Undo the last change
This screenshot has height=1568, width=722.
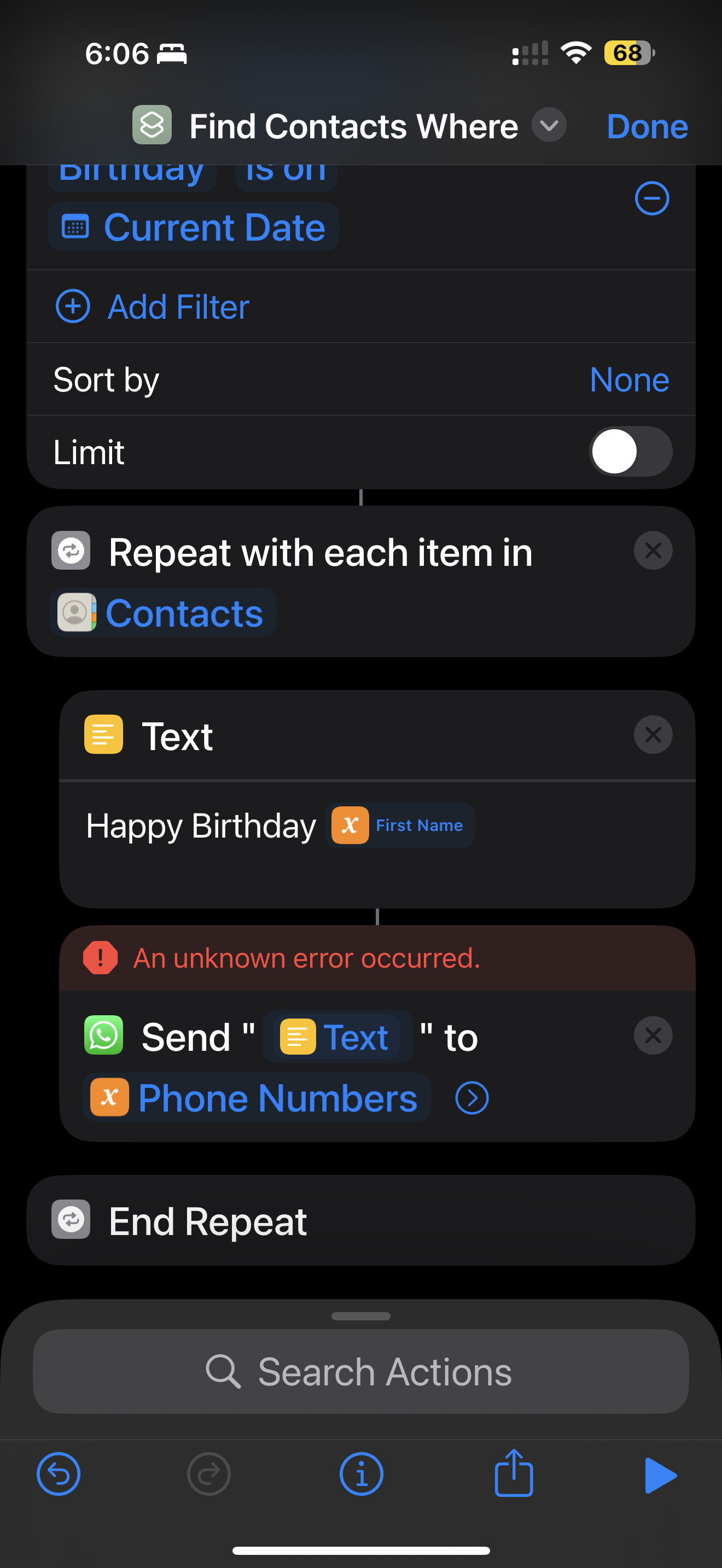click(x=59, y=1475)
